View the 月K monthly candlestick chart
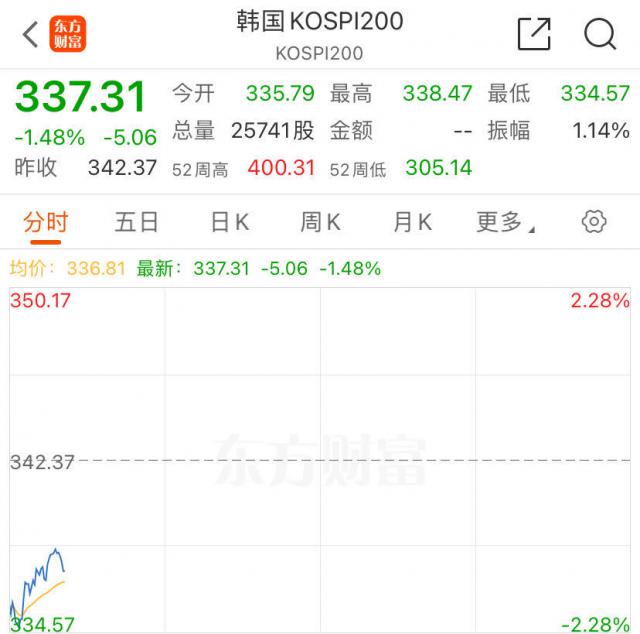The image size is (640, 634). tap(412, 222)
